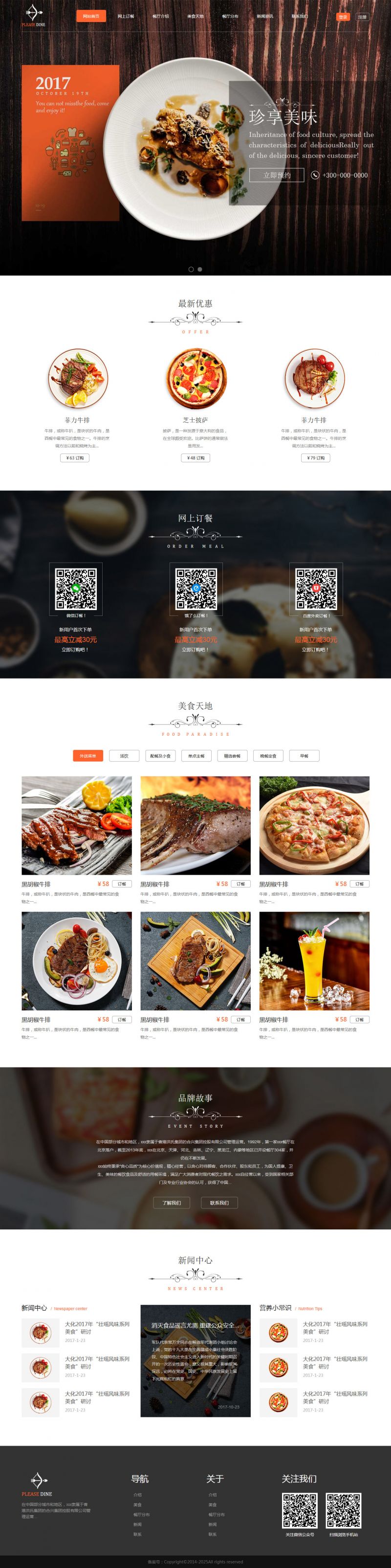Open 餐厅分布 link under footer 导航

[141, 1515]
